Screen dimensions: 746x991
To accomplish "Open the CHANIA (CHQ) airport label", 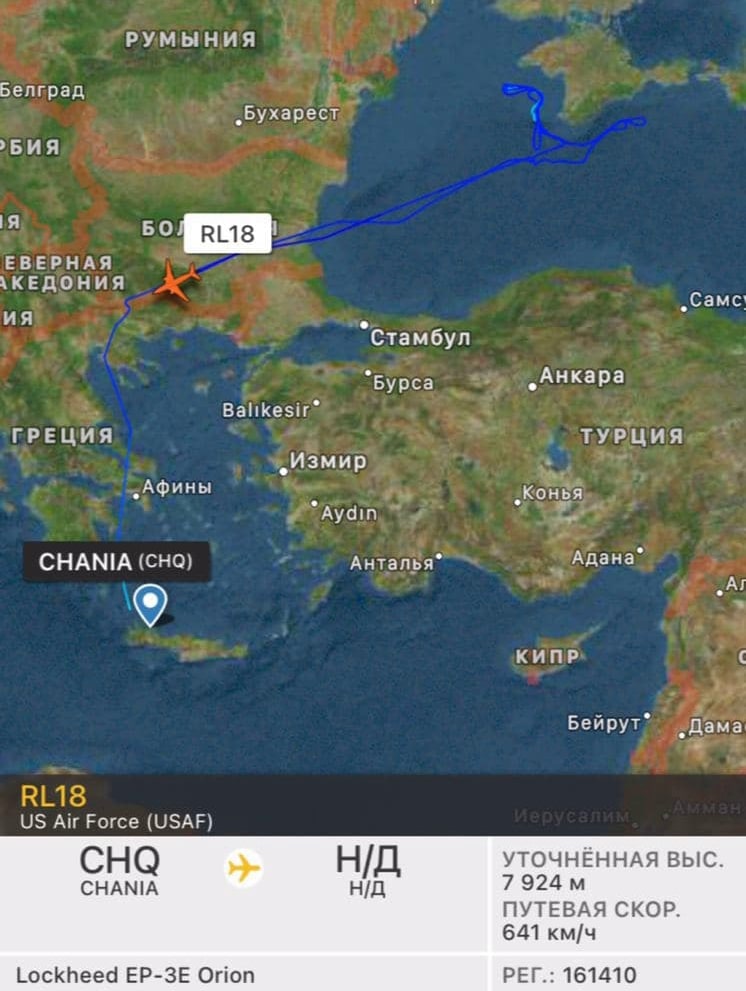I will click(x=117, y=562).
